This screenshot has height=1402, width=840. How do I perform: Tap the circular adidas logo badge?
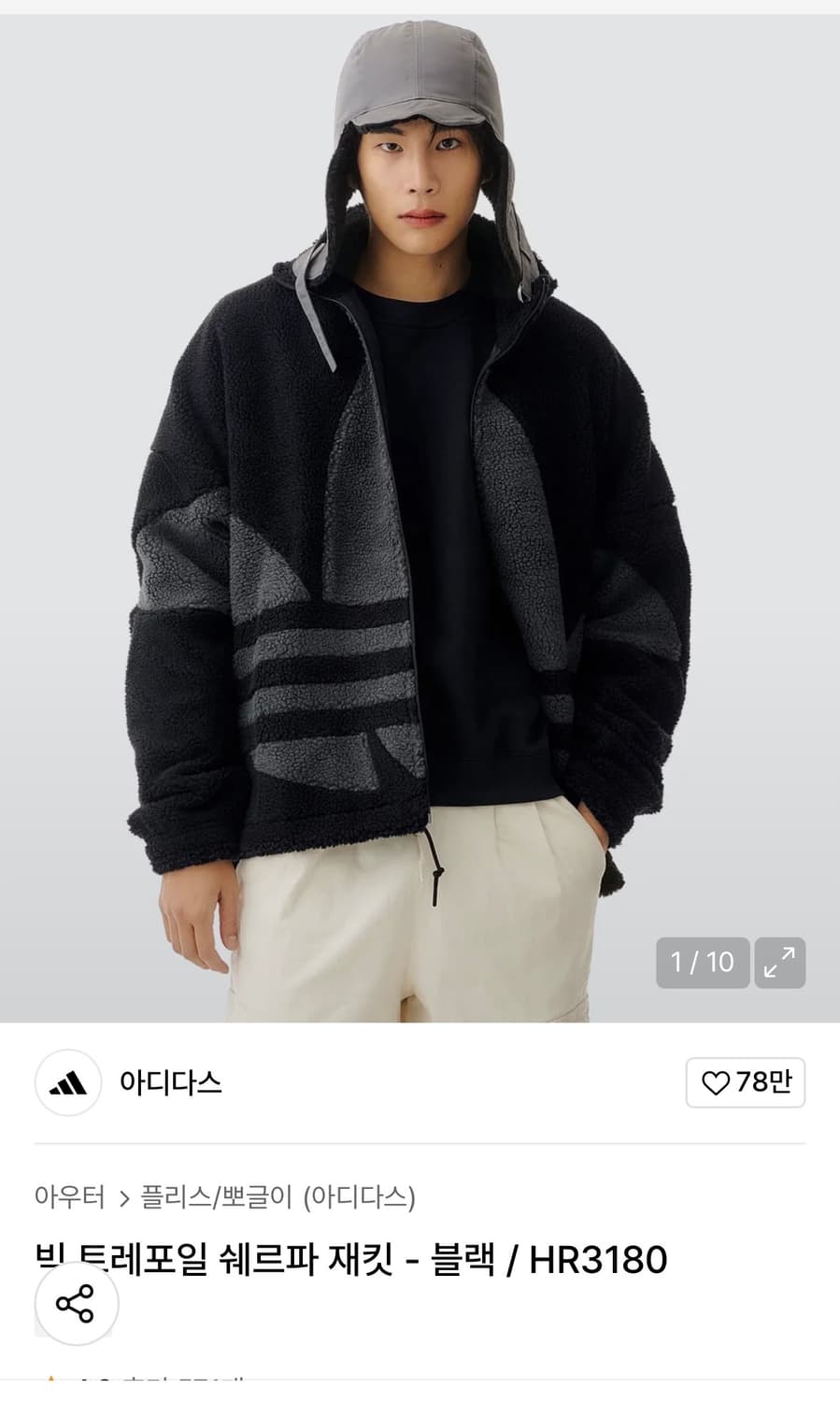66,1082
